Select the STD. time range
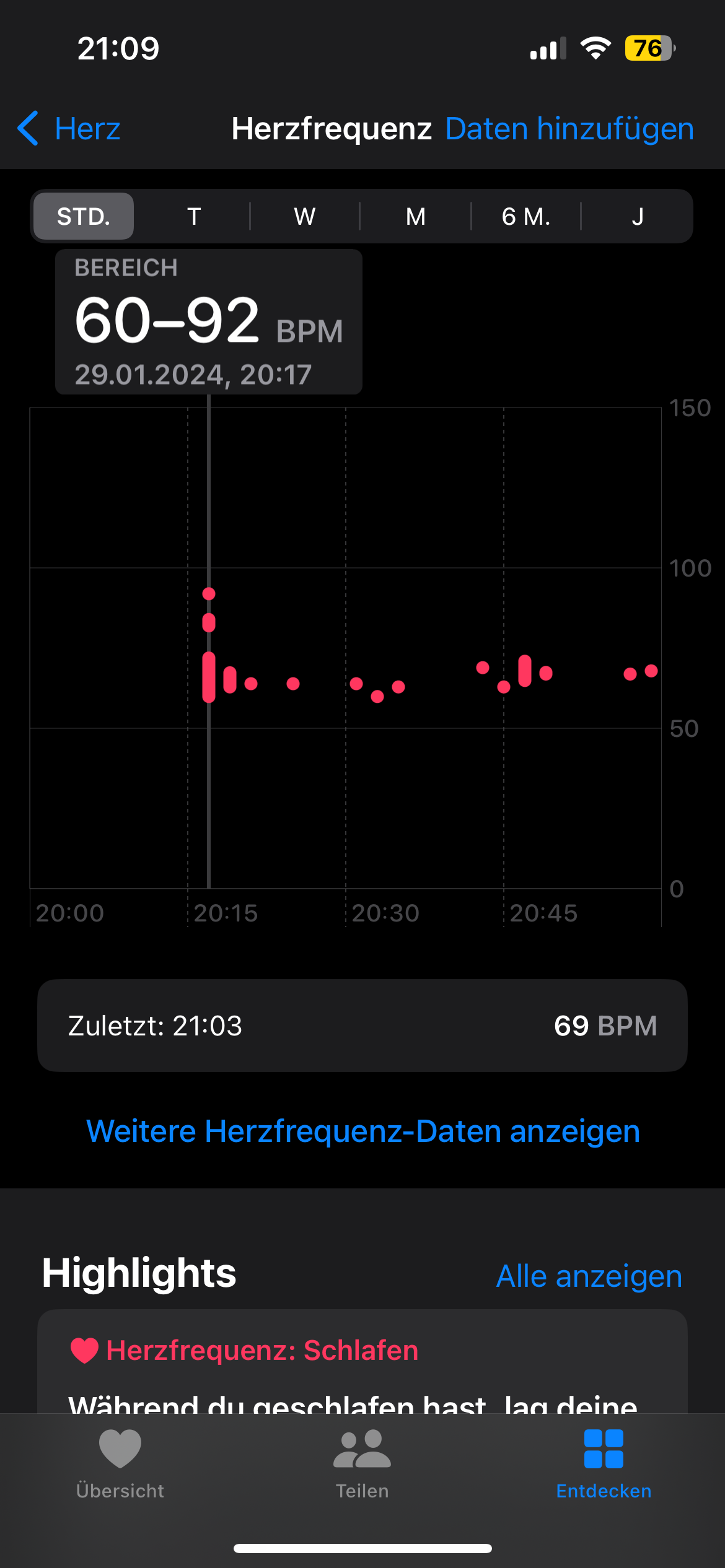Image resolution: width=725 pixels, height=1568 pixels. pyautogui.click(x=84, y=217)
